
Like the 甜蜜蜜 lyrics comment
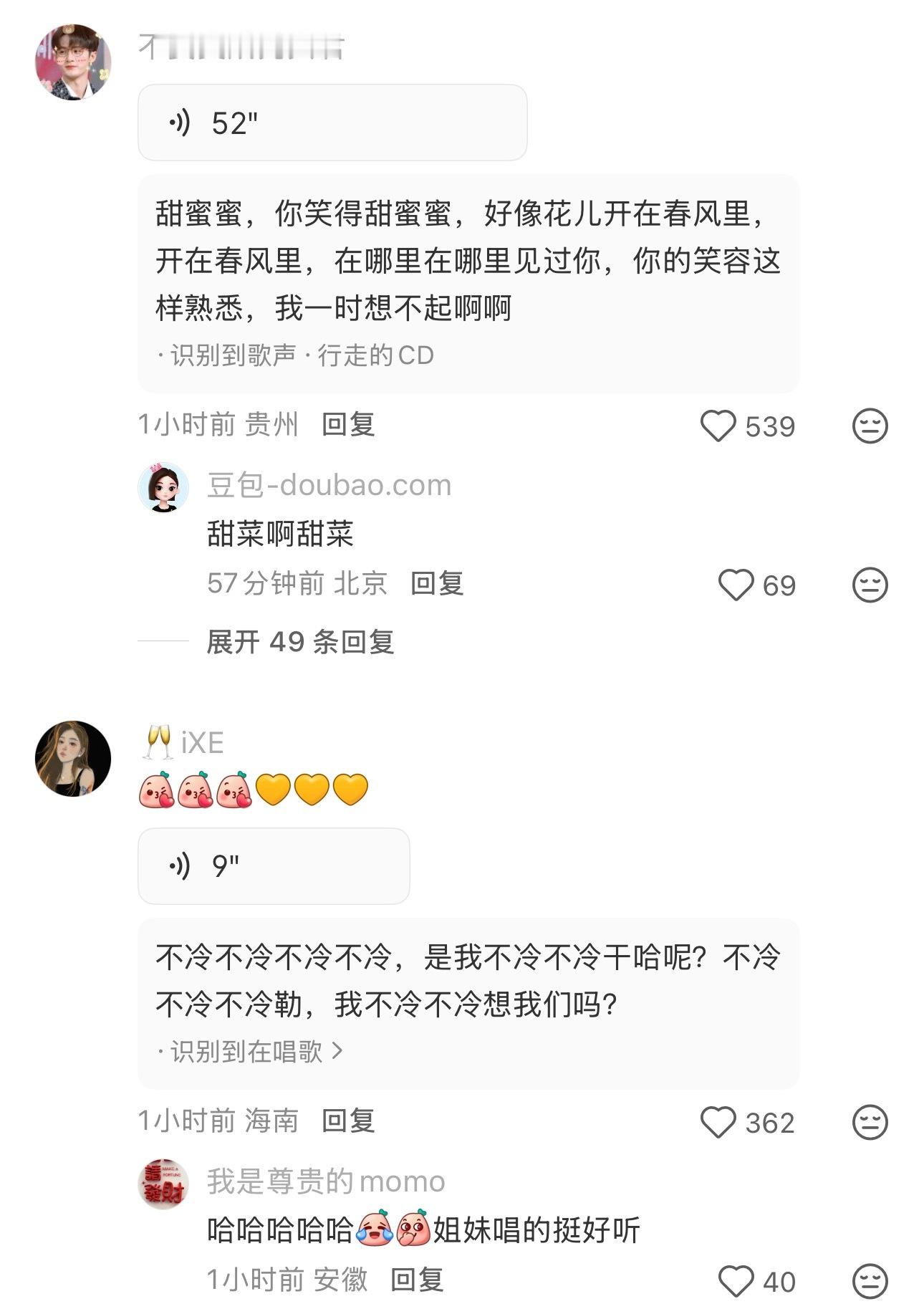tap(716, 424)
